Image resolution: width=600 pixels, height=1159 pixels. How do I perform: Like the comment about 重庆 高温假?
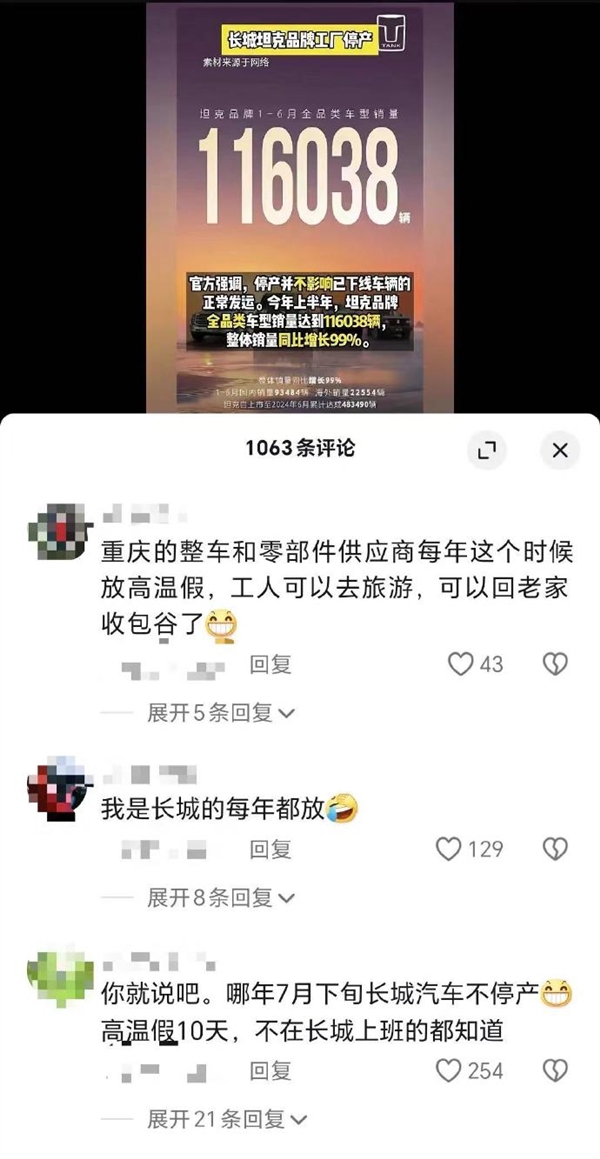[x=461, y=664]
